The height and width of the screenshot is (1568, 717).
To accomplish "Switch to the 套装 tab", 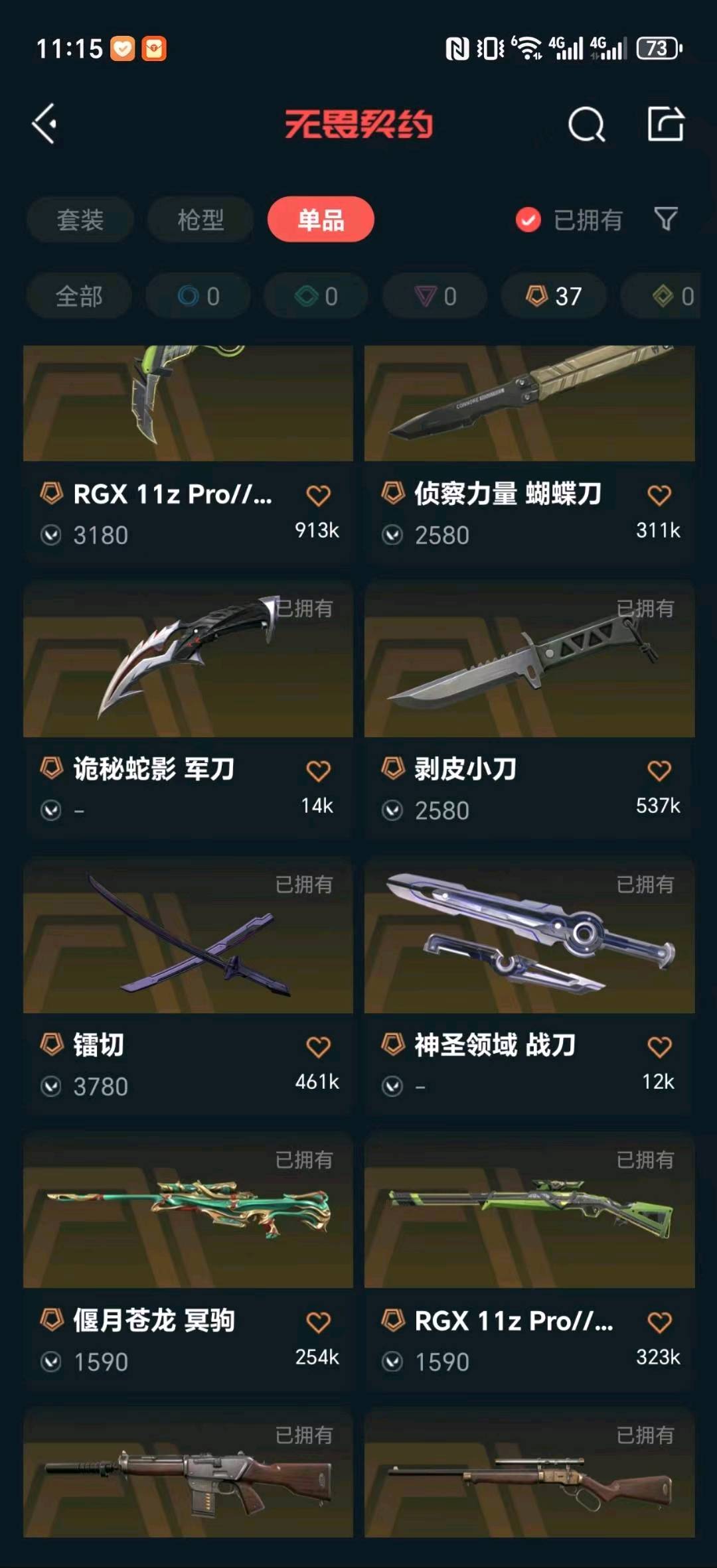I will point(80,220).
